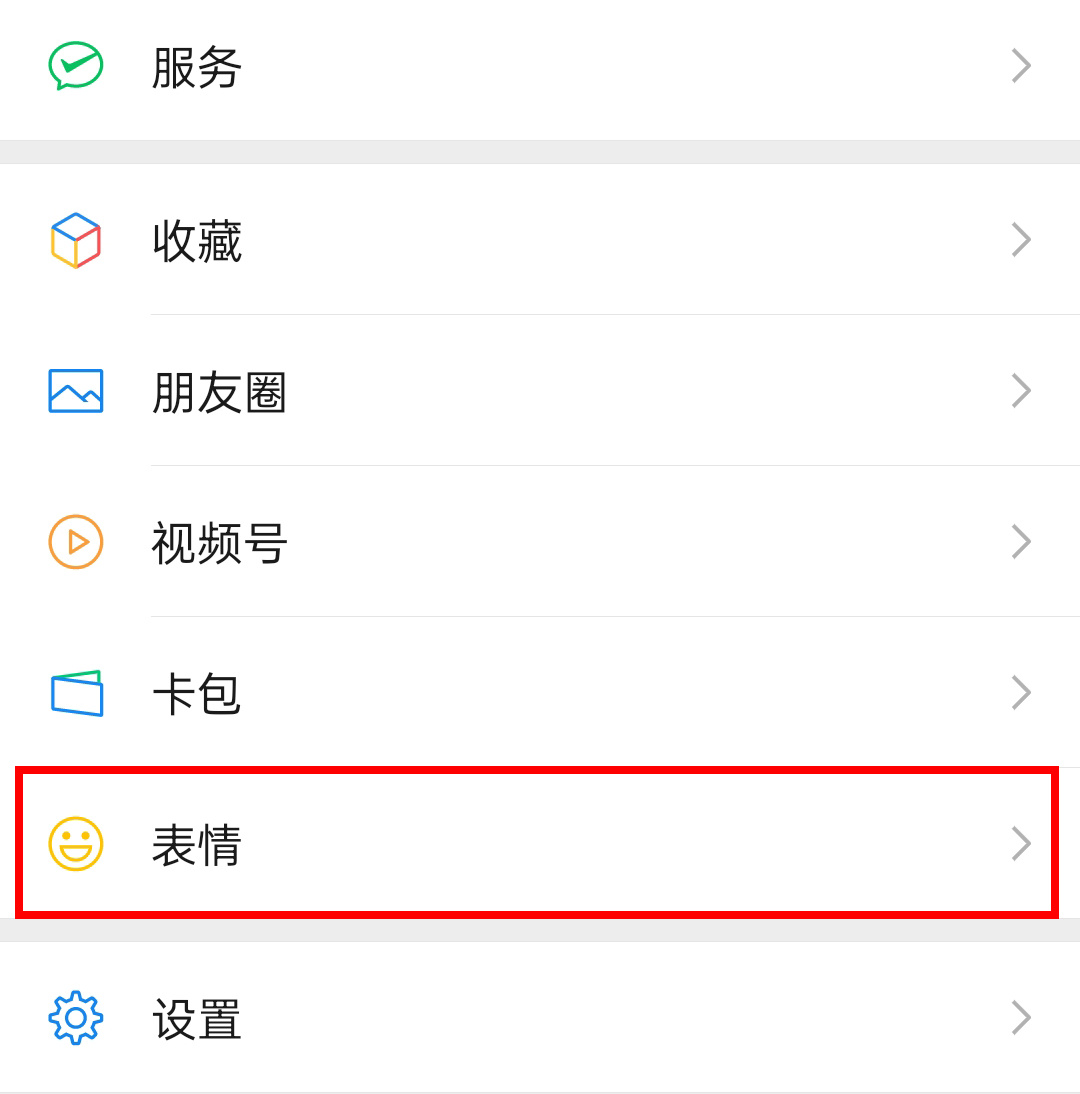
Task: Open the 服务 row
Action: point(540,67)
